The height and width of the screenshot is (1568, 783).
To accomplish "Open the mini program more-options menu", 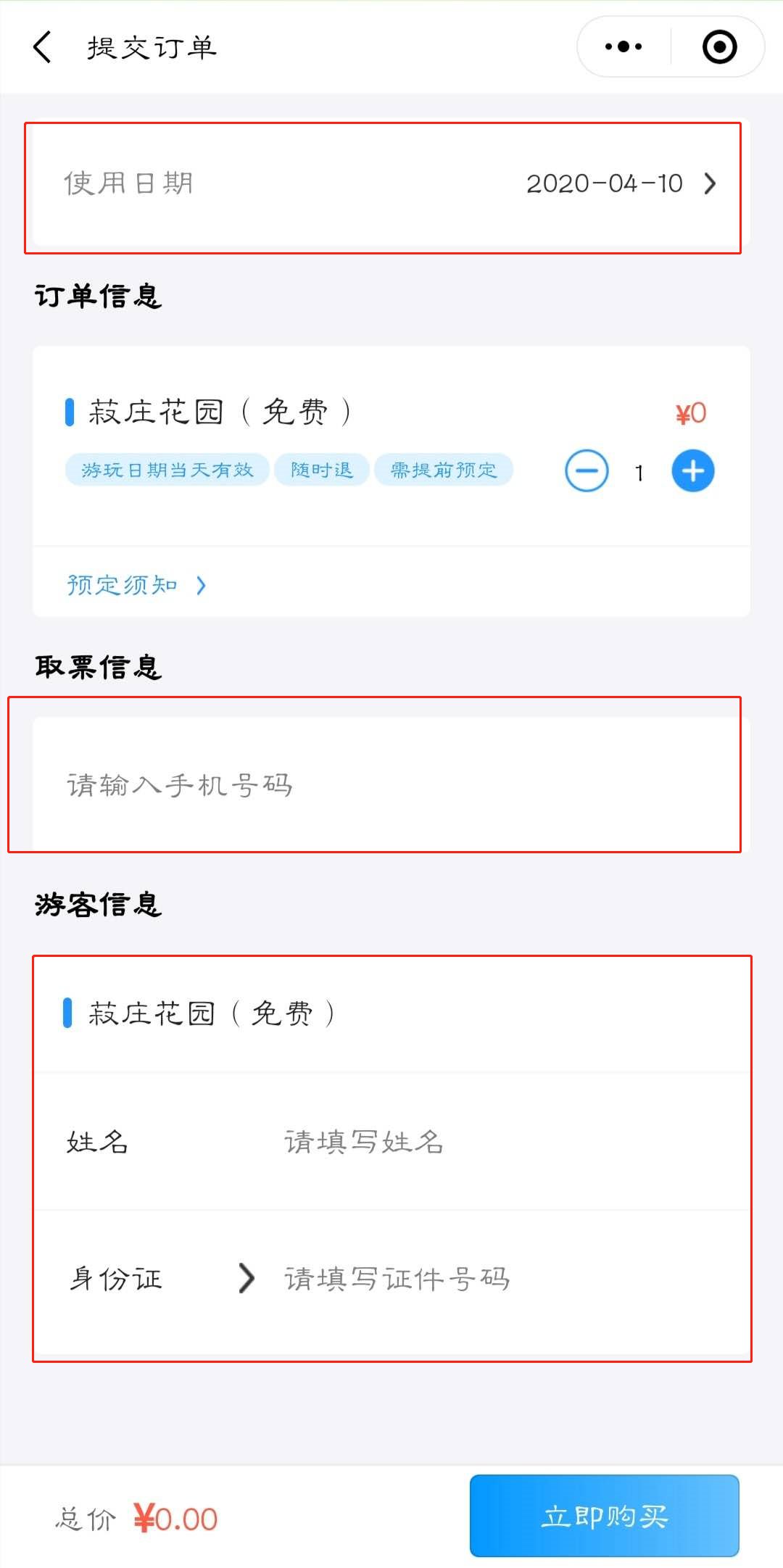I will 623,48.
